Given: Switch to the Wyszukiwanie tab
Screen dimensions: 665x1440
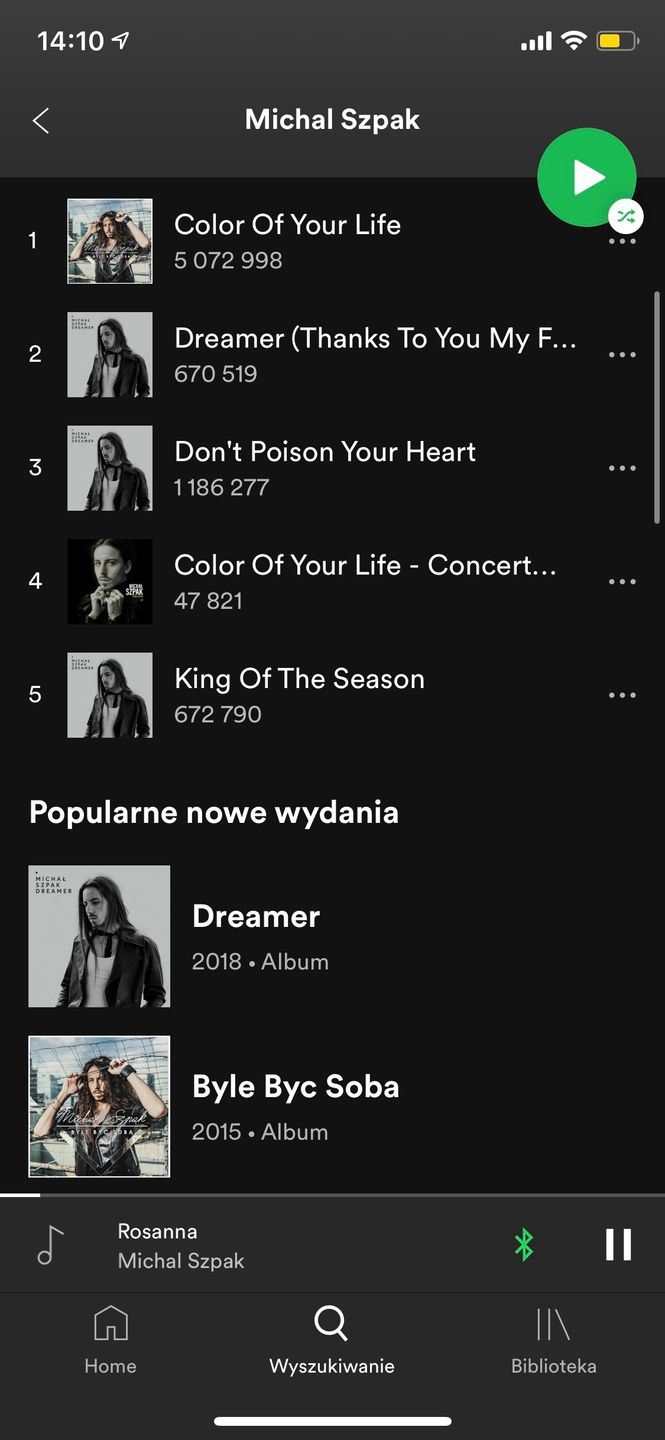Looking at the screenshot, I should [331, 1340].
